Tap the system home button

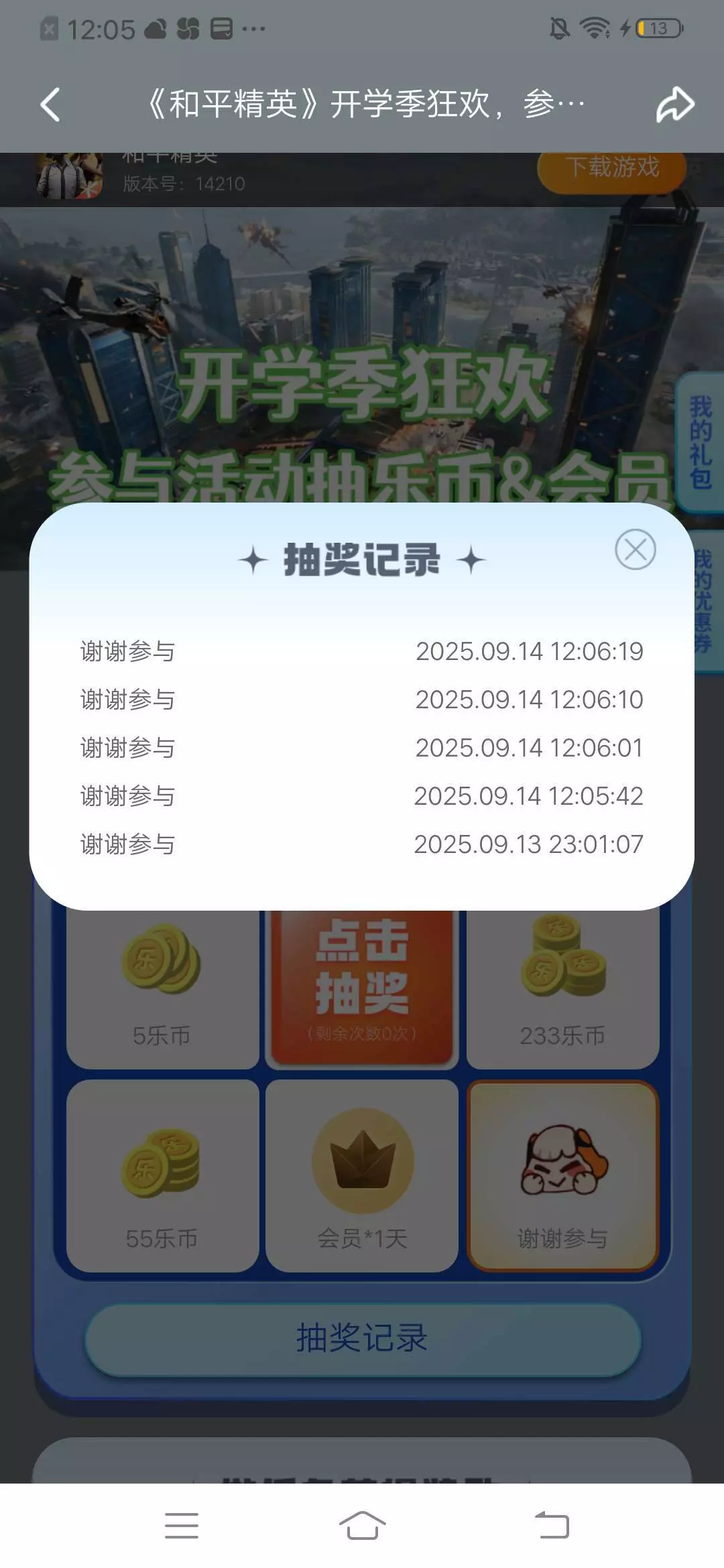point(362,1526)
